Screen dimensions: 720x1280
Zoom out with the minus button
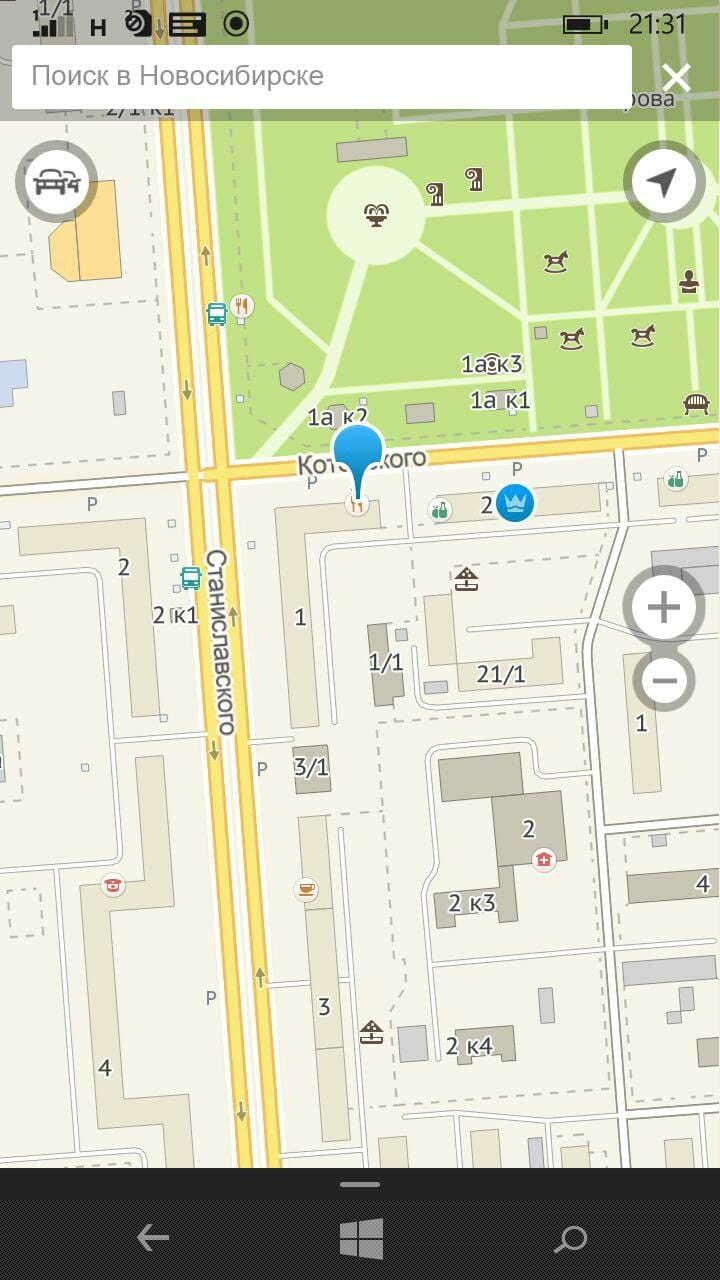pos(663,681)
